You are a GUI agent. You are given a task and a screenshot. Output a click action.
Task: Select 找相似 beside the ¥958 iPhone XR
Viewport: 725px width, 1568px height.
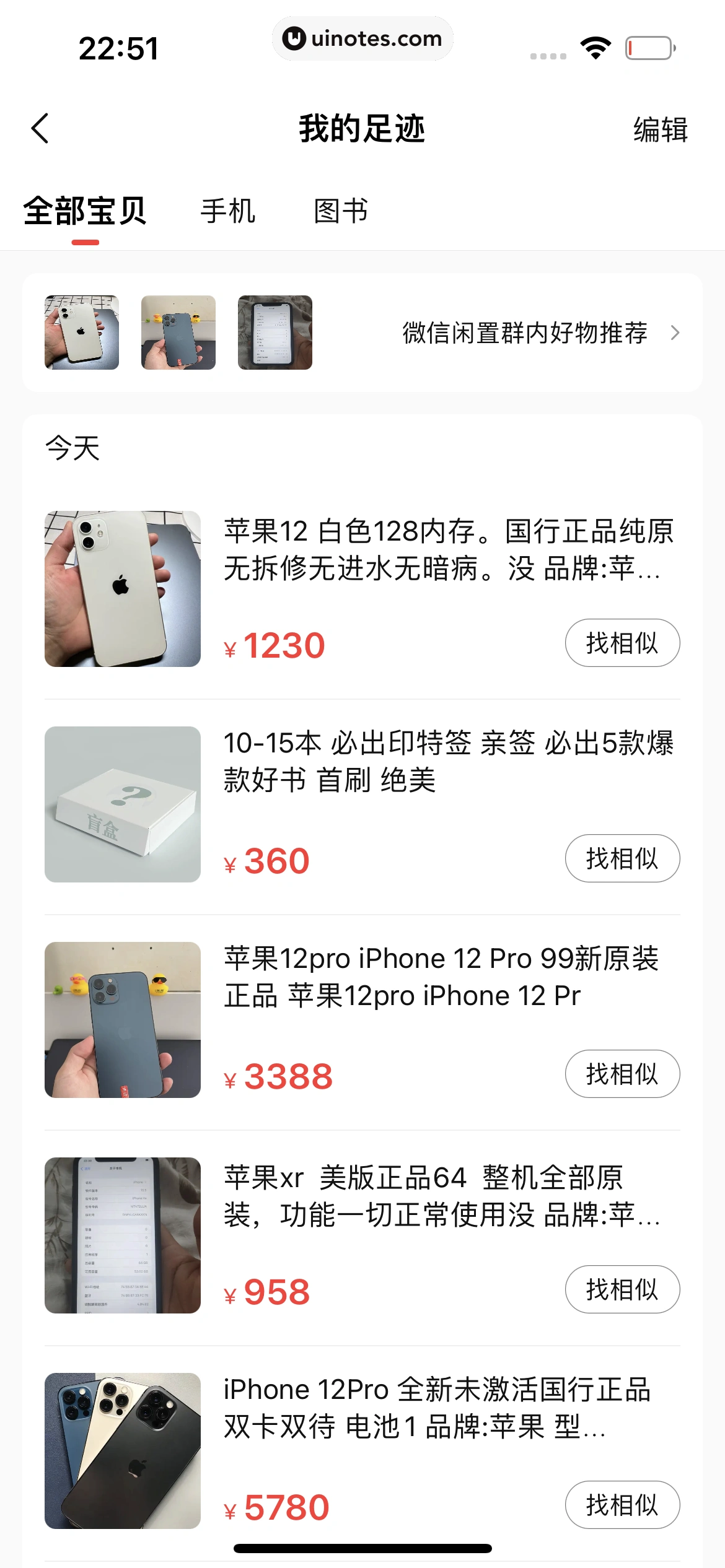pos(623,1289)
